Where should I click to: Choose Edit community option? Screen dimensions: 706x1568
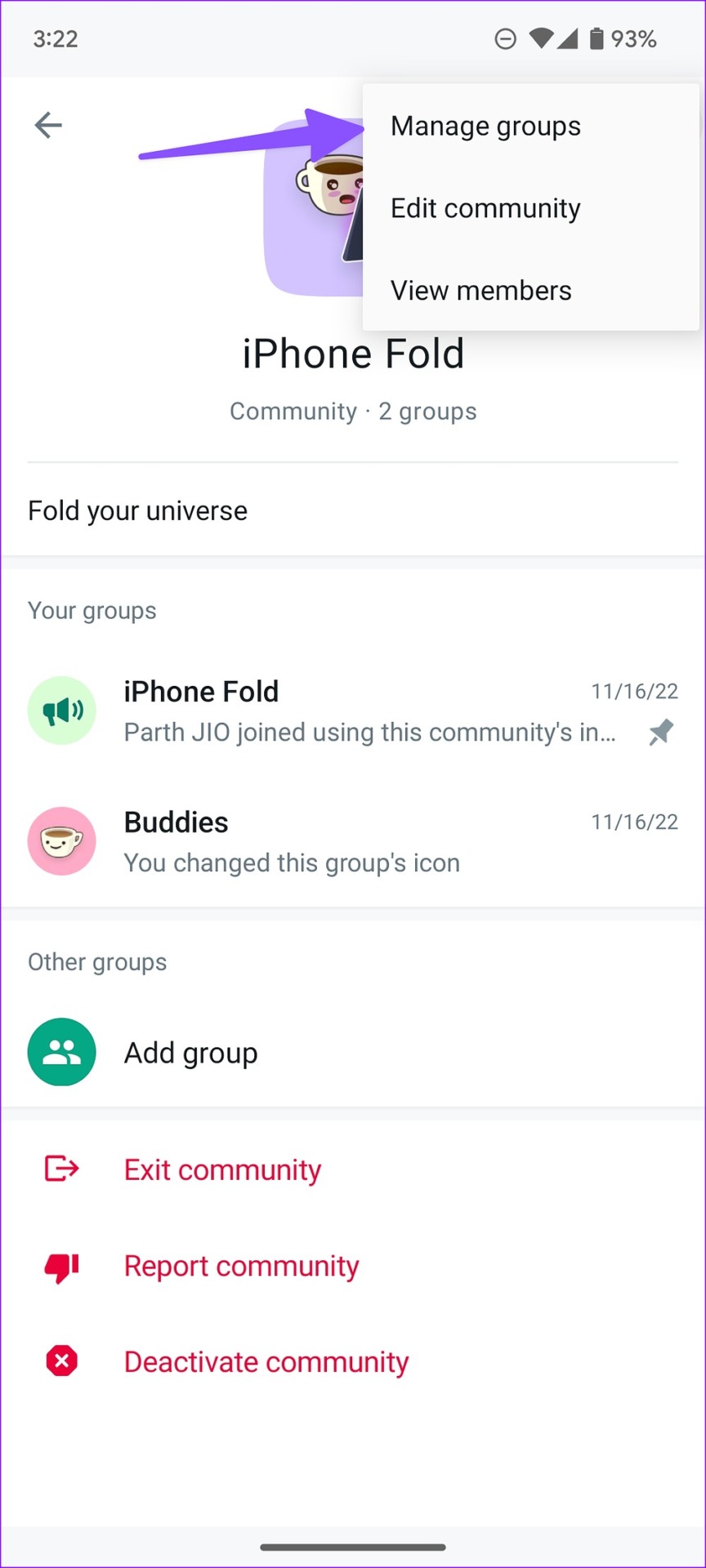[485, 208]
